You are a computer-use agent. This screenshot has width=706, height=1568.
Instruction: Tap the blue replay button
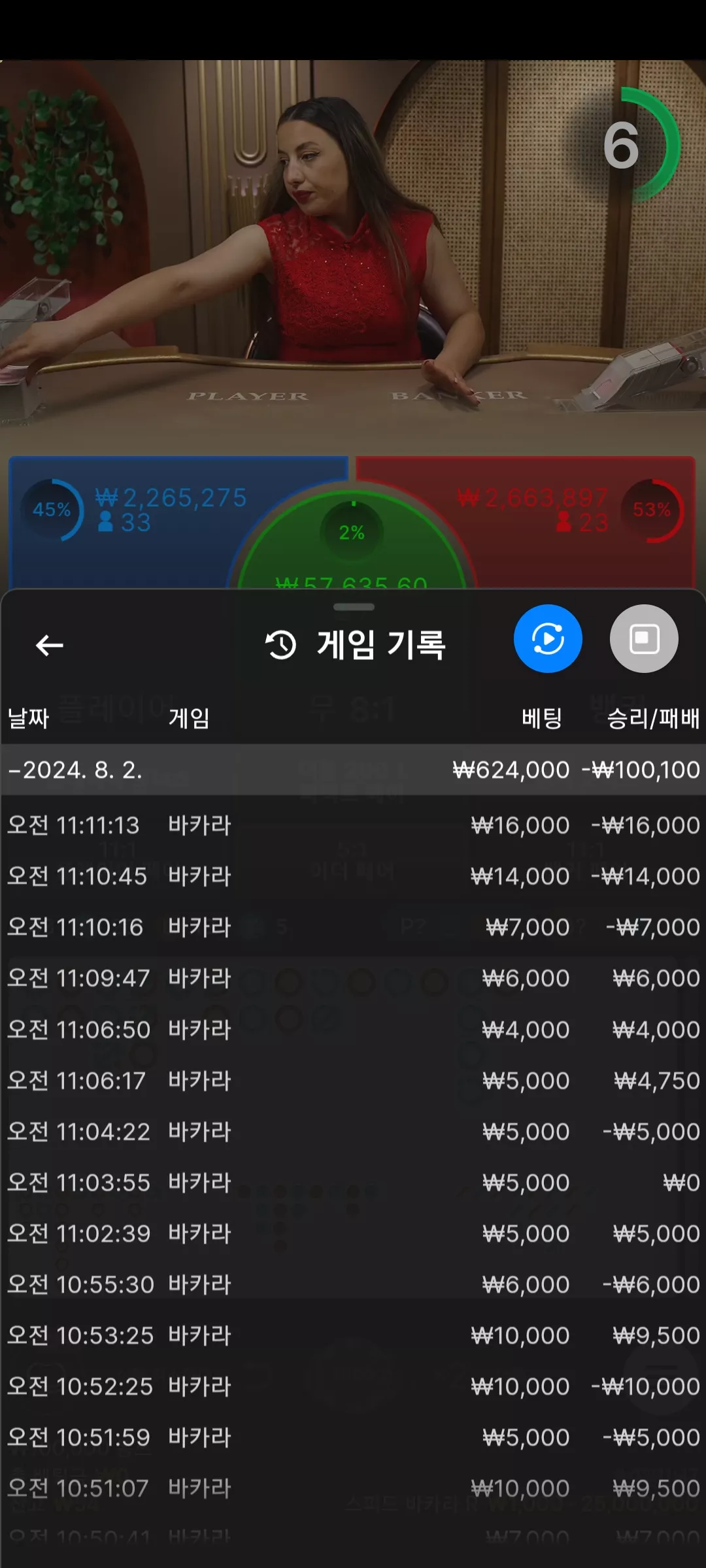[548, 639]
